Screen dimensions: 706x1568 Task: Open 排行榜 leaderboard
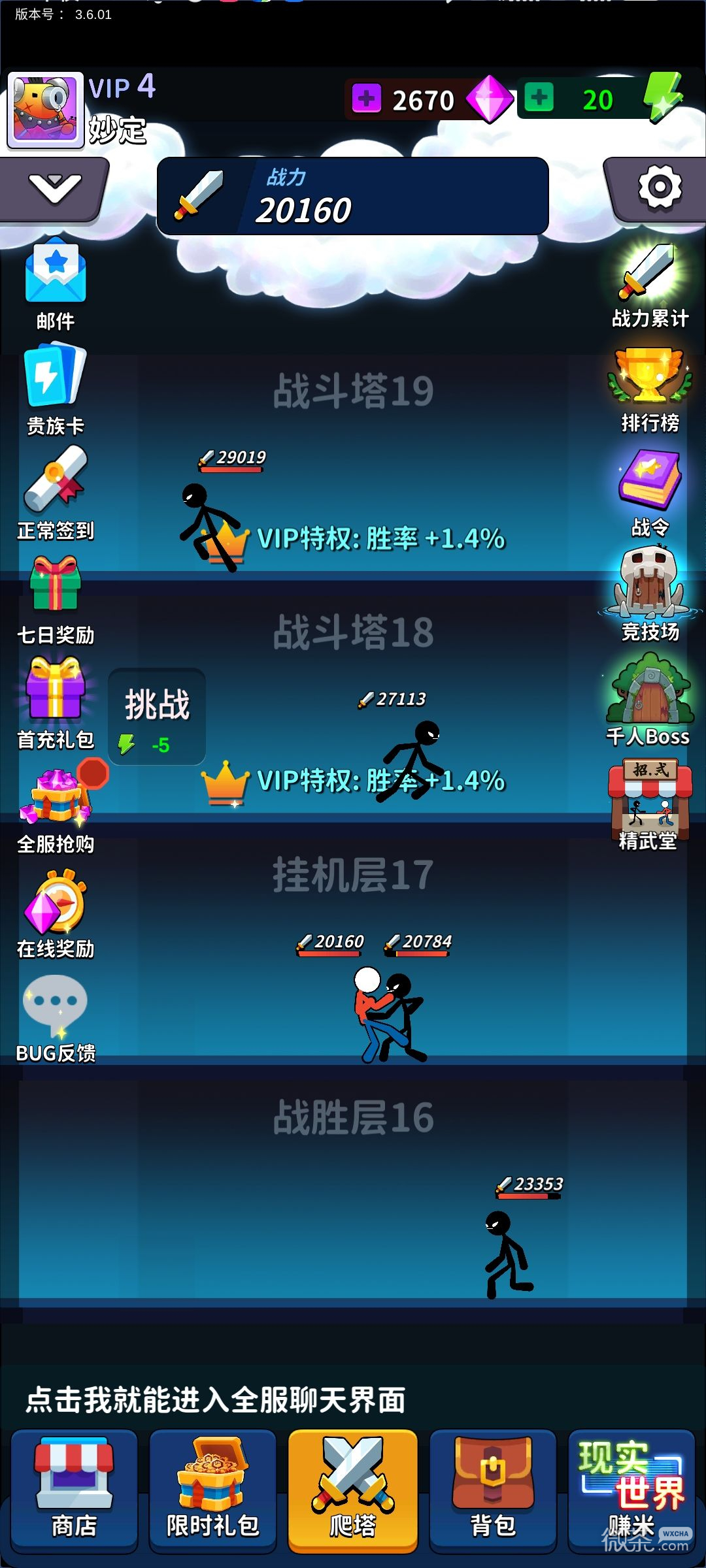650,391
